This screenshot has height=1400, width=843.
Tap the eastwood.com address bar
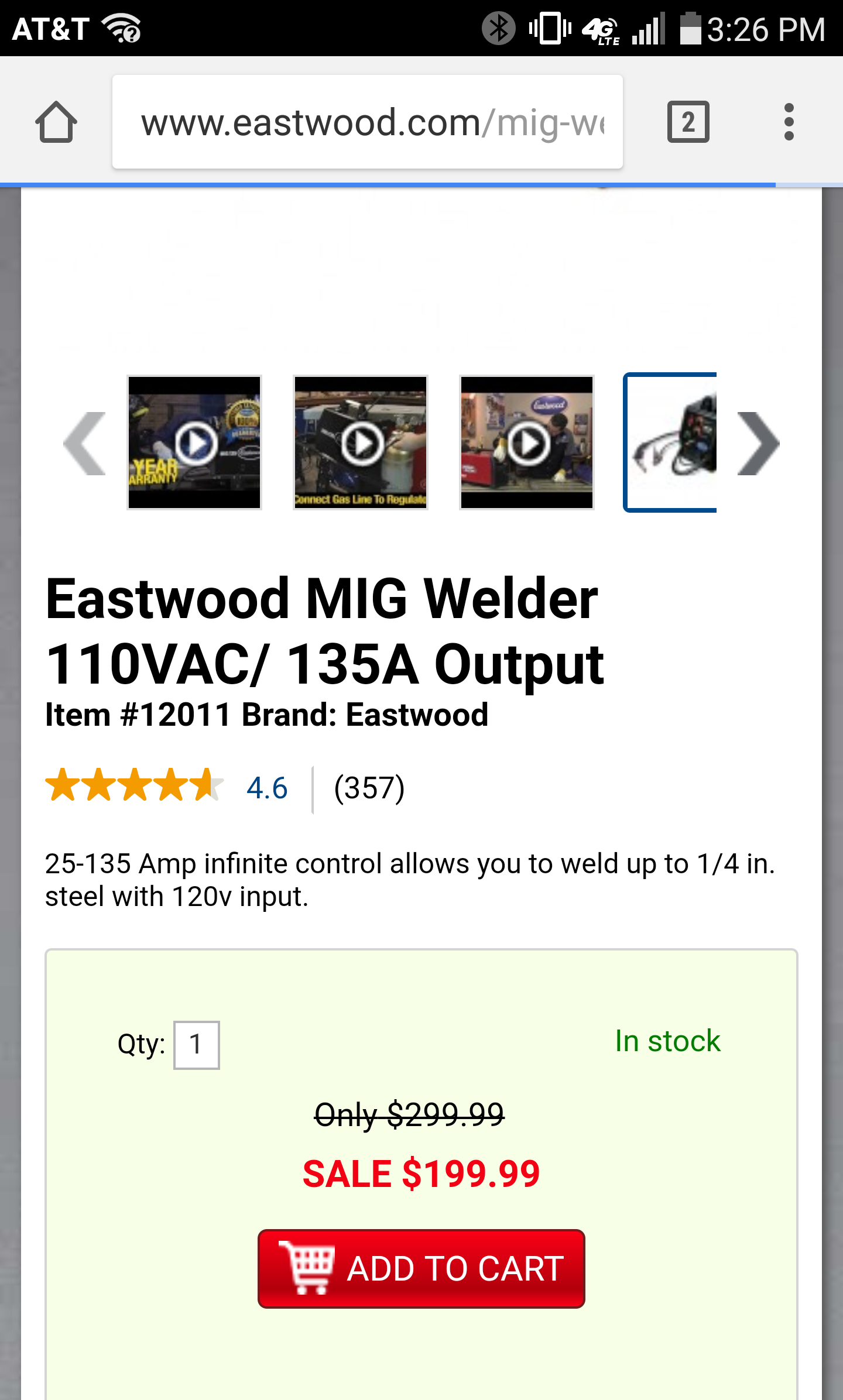pos(368,122)
